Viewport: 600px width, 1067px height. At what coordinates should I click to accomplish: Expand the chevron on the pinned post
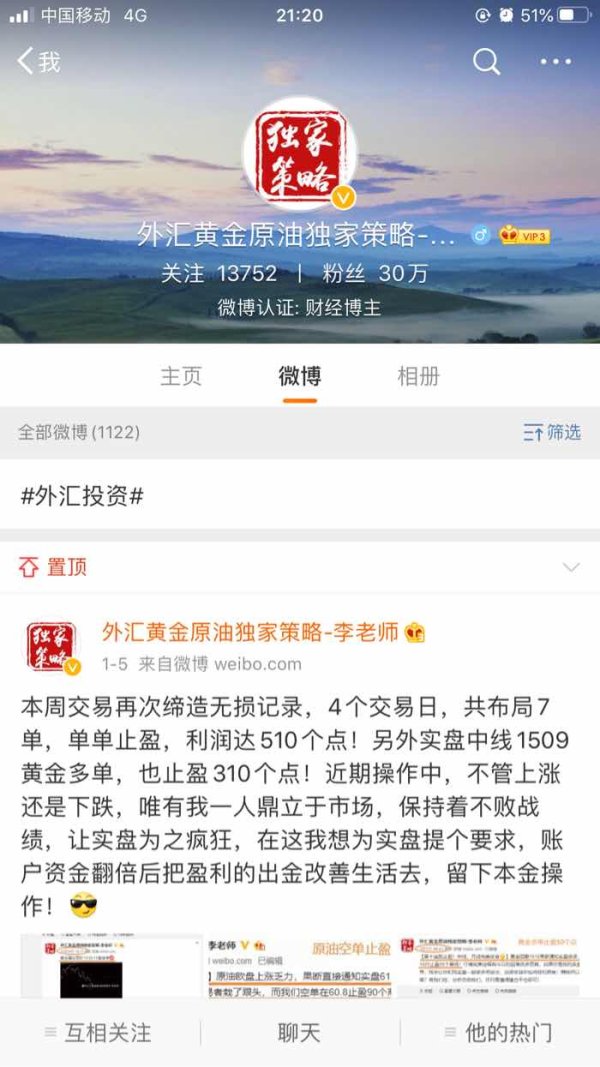click(x=571, y=567)
